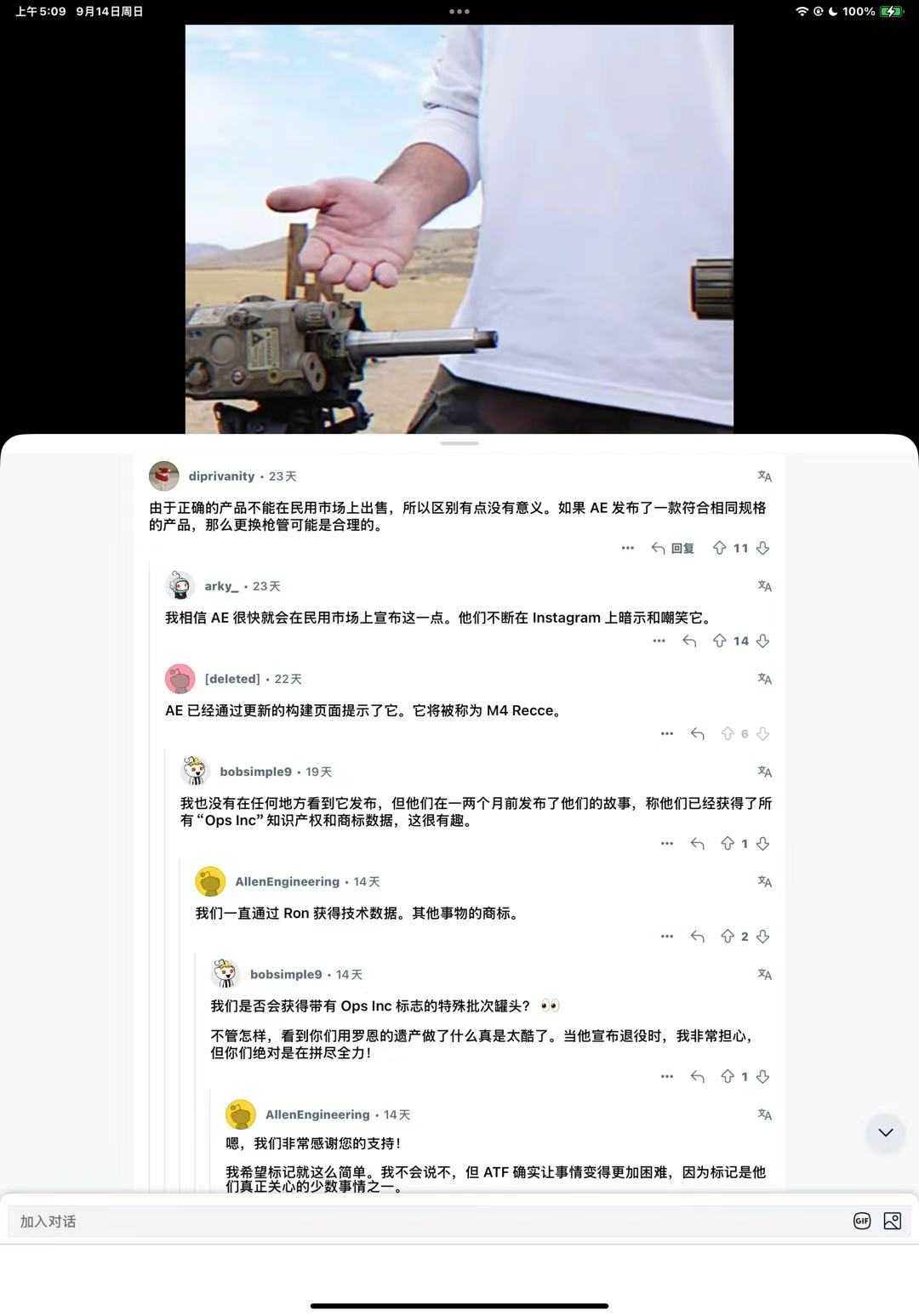
Task: Upvote bobsimple9's 19-day-old comment
Action: coord(727,844)
